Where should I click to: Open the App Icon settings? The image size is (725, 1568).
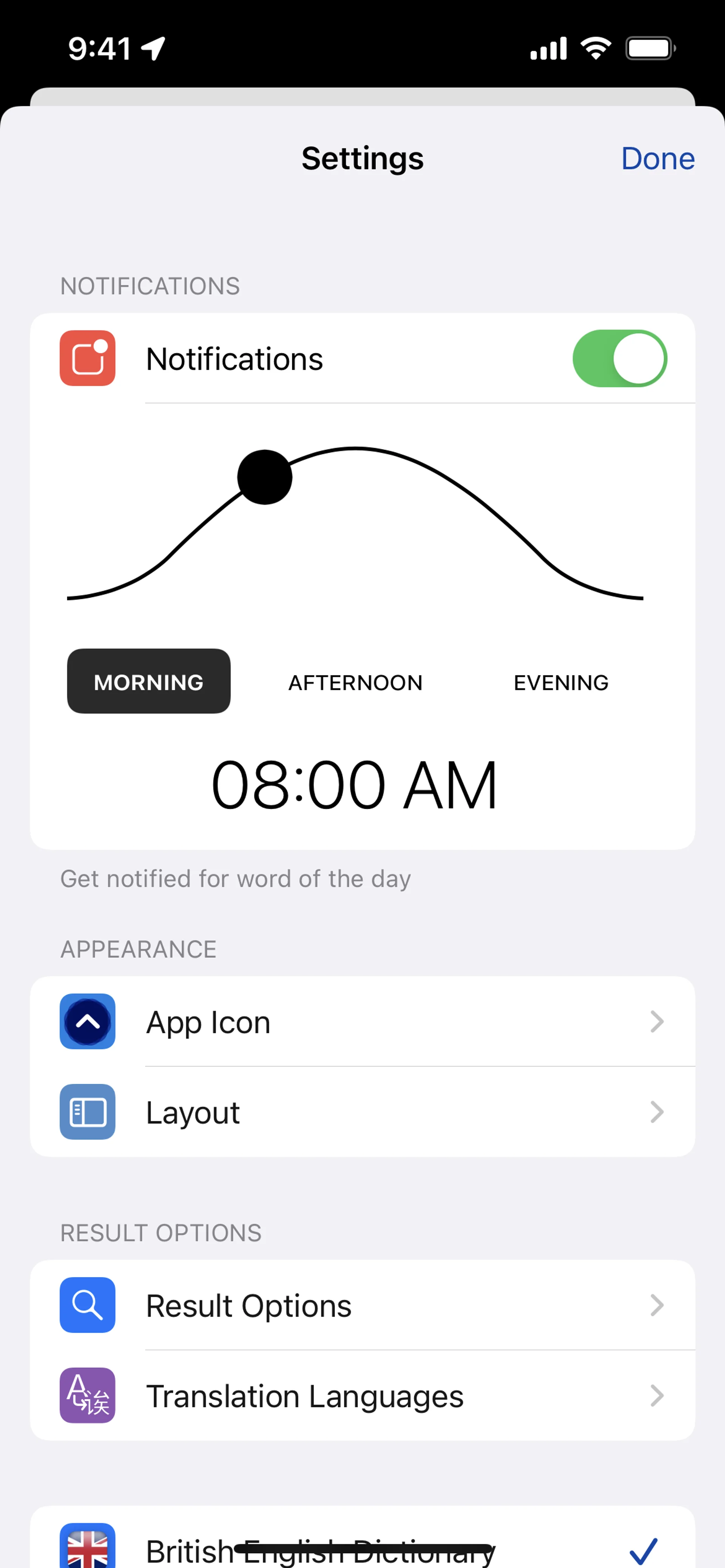point(362,1022)
